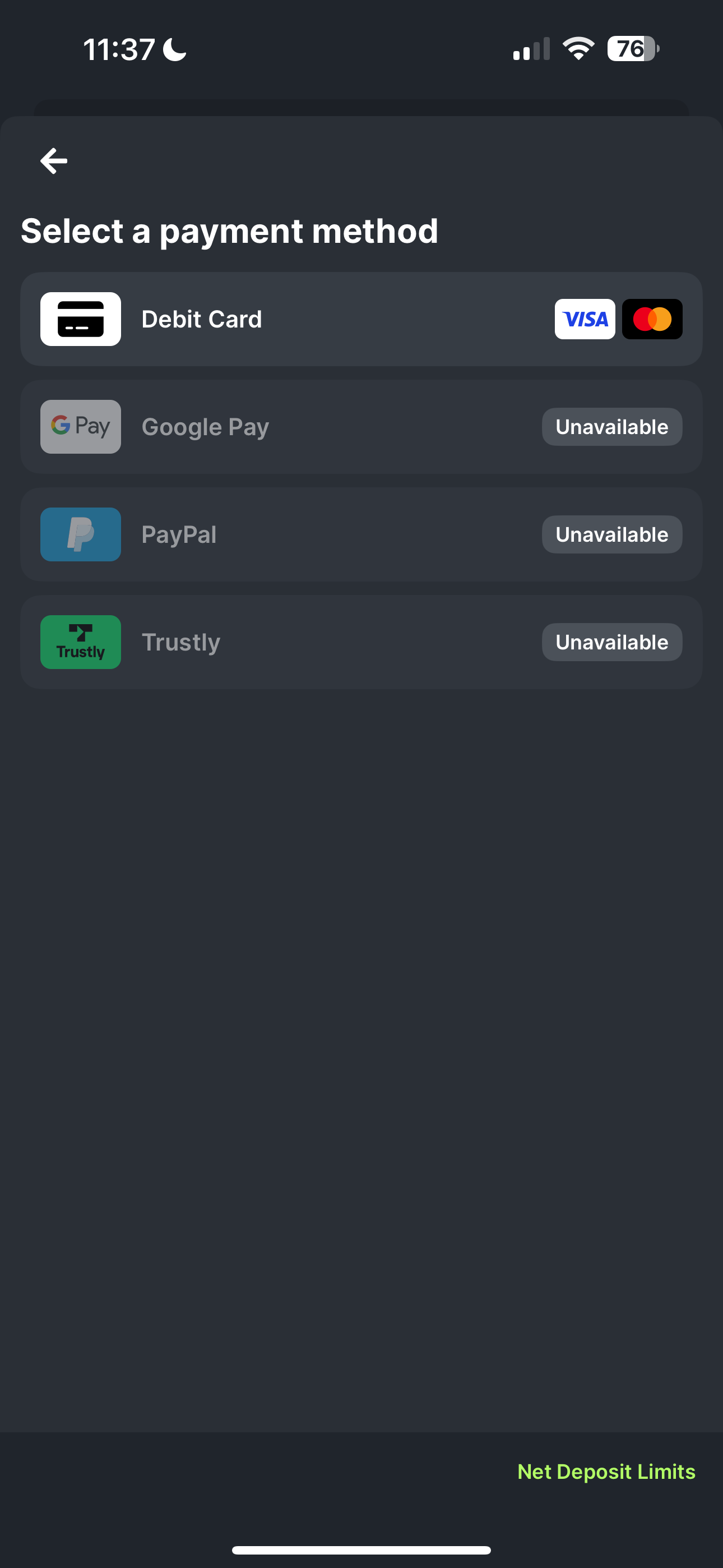Select the PayPal row

[x=361, y=534]
